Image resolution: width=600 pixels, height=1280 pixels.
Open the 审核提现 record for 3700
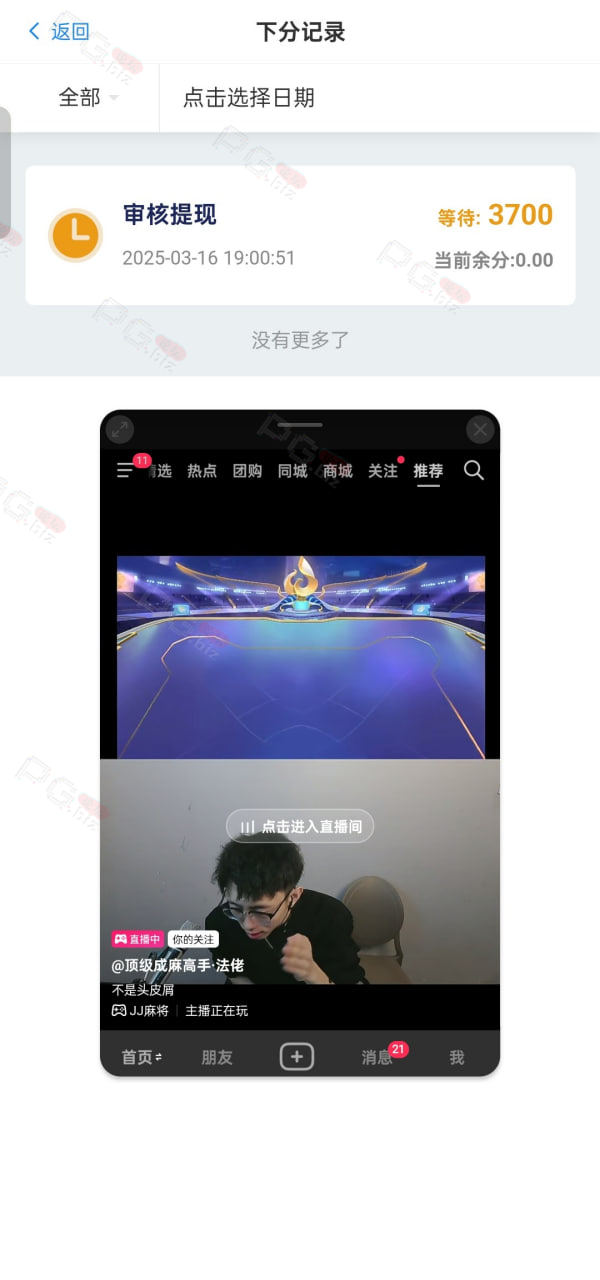point(300,235)
